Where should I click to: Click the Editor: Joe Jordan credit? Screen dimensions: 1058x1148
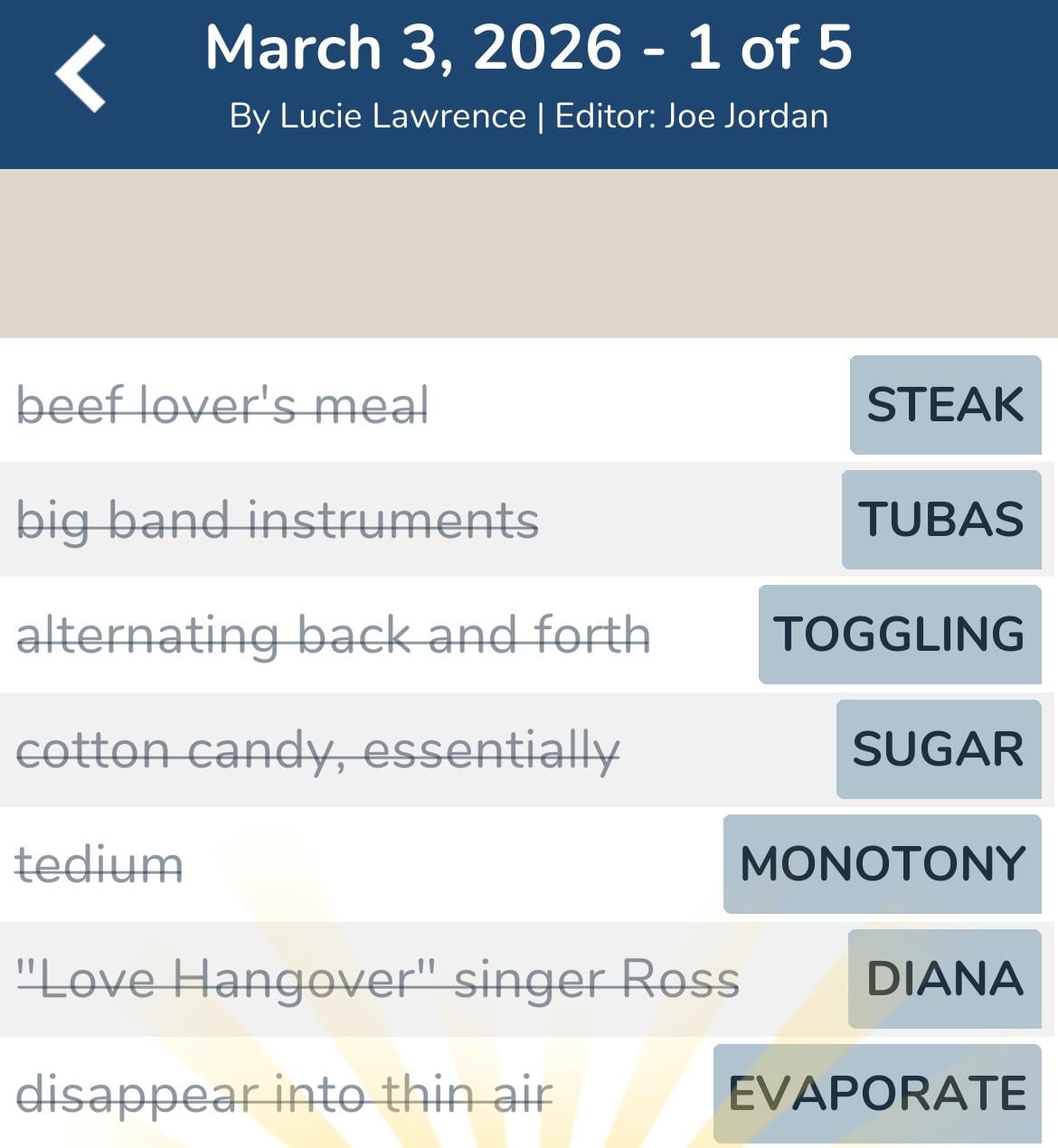(x=692, y=116)
